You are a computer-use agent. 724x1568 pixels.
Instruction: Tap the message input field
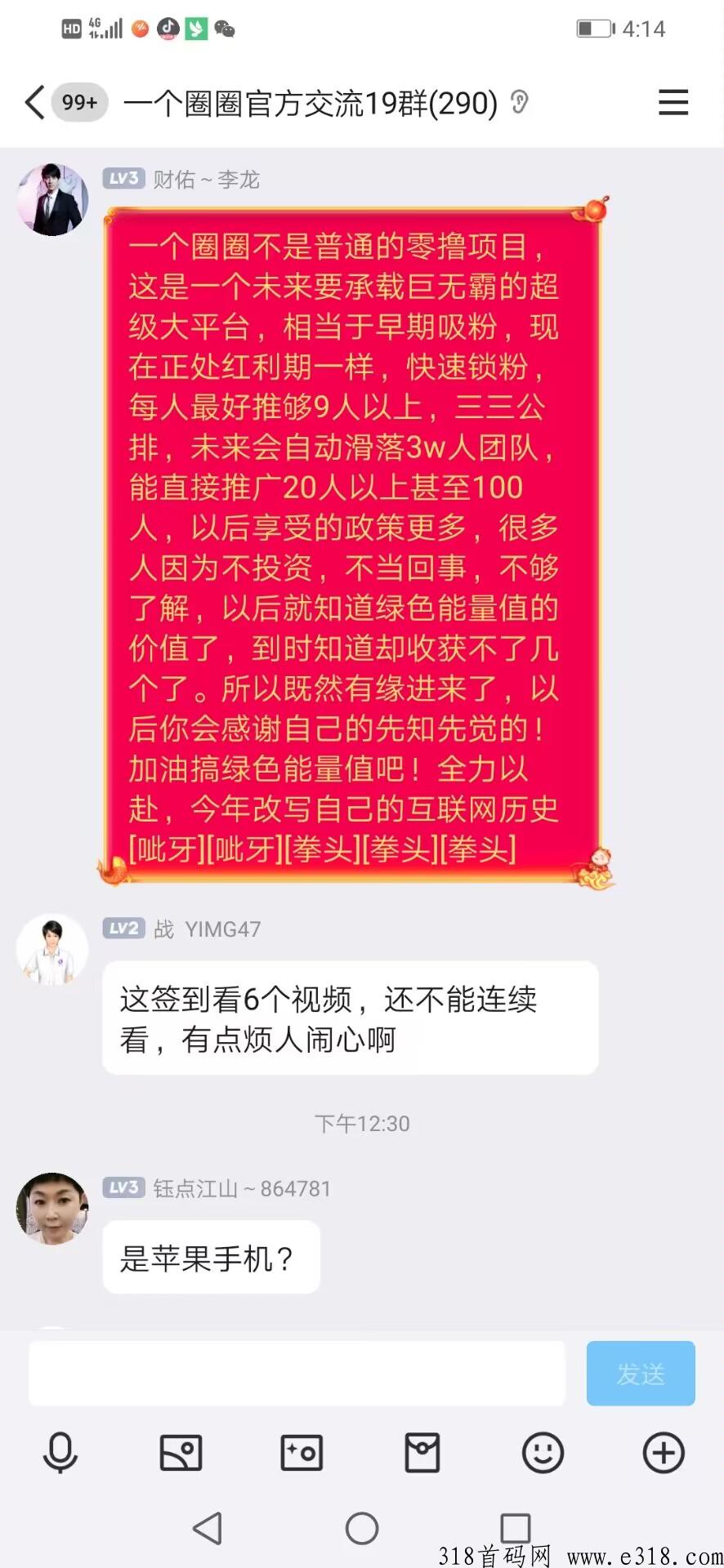[x=297, y=1373]
